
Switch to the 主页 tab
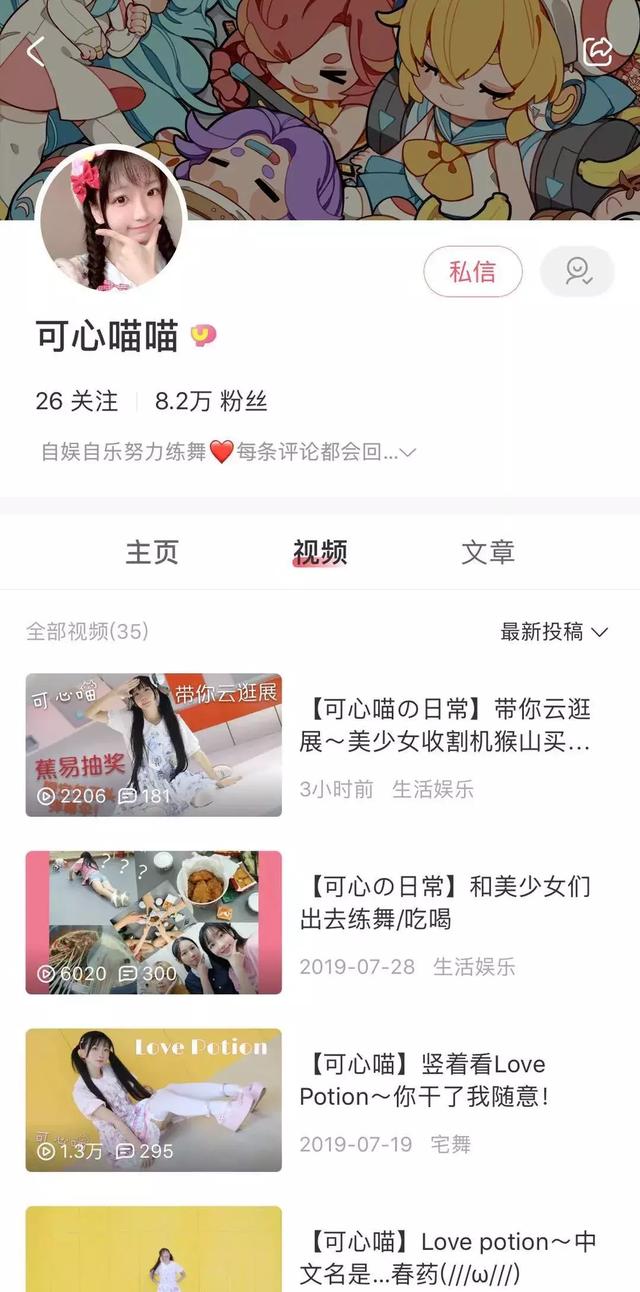point(152,552)
